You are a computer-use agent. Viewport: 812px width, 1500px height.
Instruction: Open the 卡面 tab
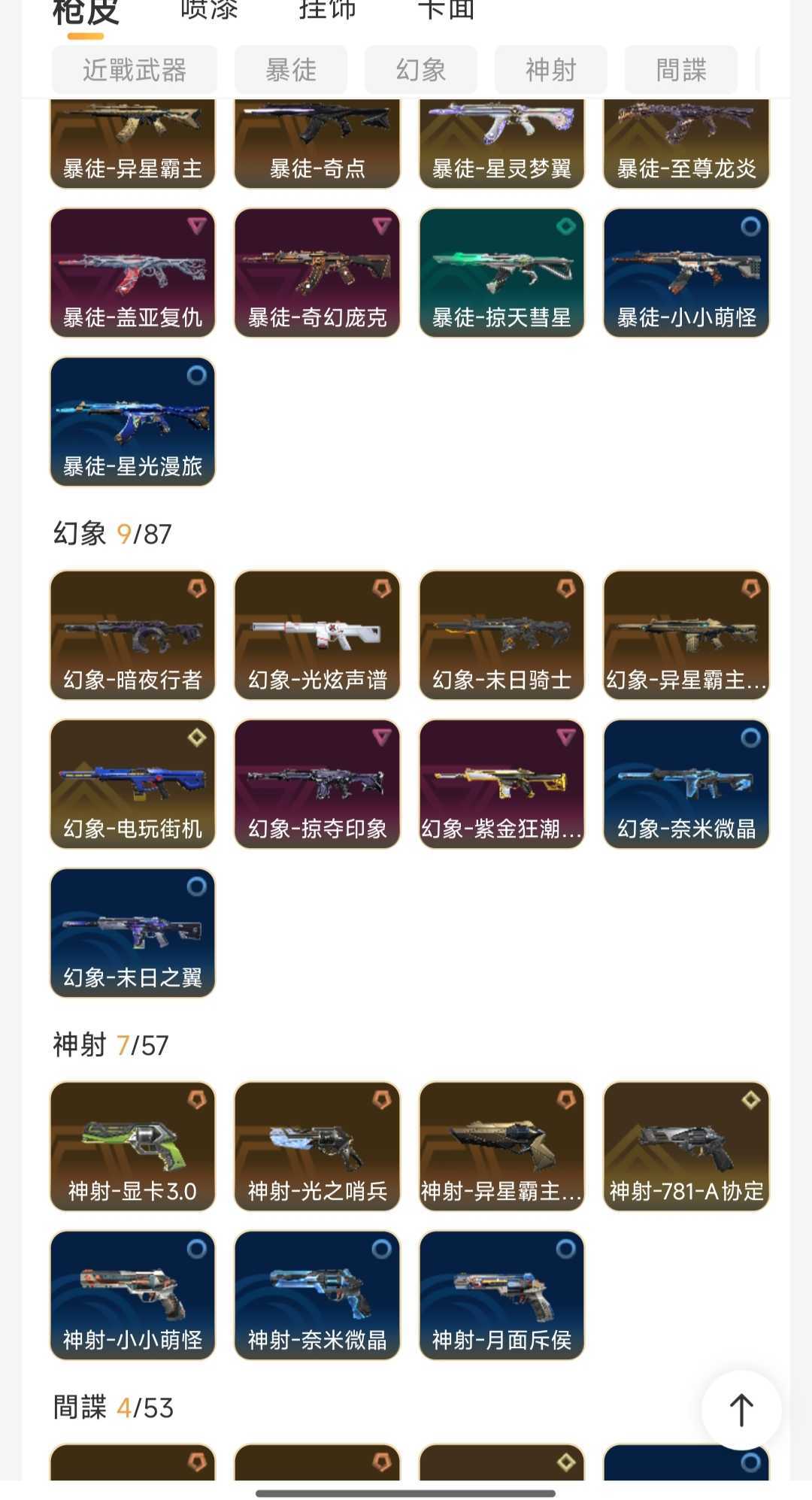pyautogui.click(x=446, y=11)
